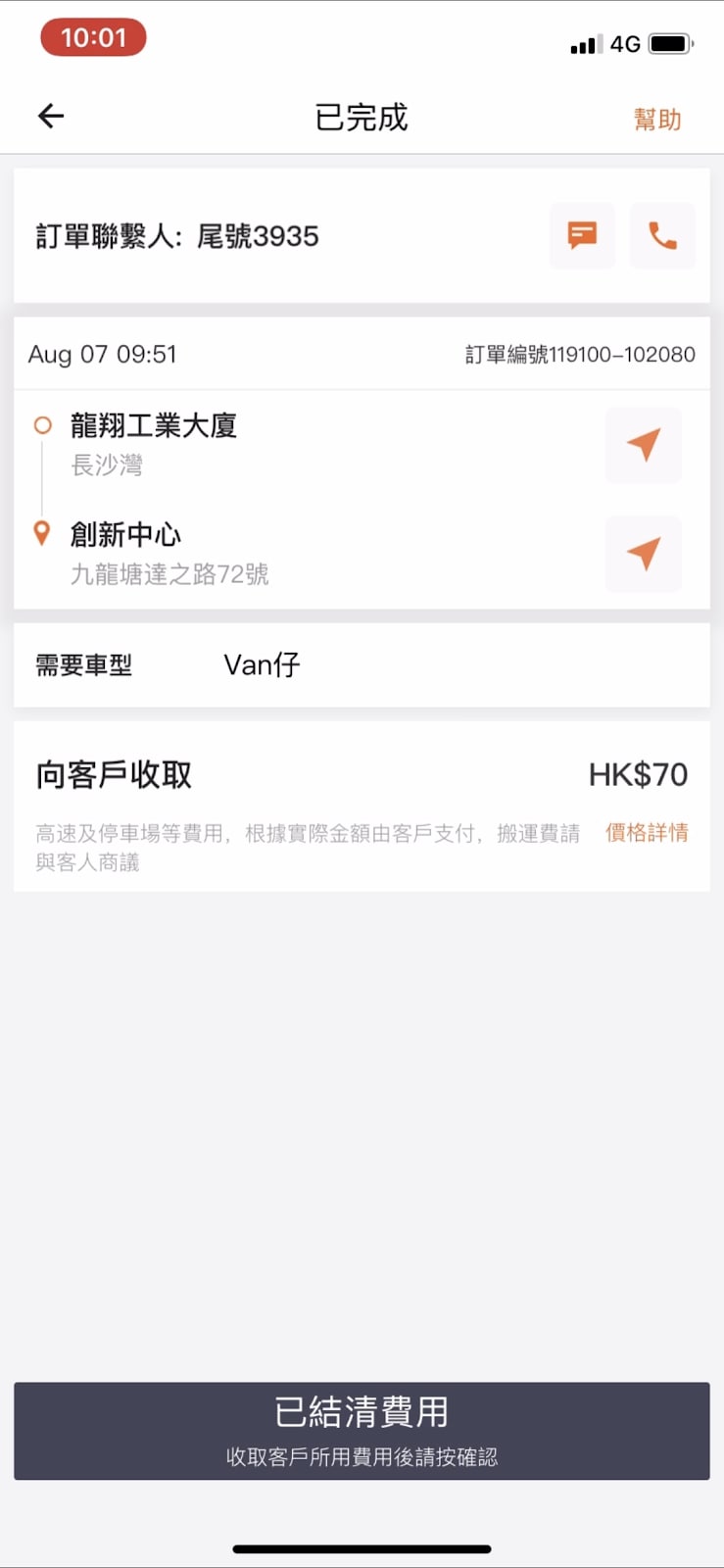Navigate to 龍翔工業大廈 pickup location
This screenshot has height=1568, width=724.
click(x=643, y=445)
